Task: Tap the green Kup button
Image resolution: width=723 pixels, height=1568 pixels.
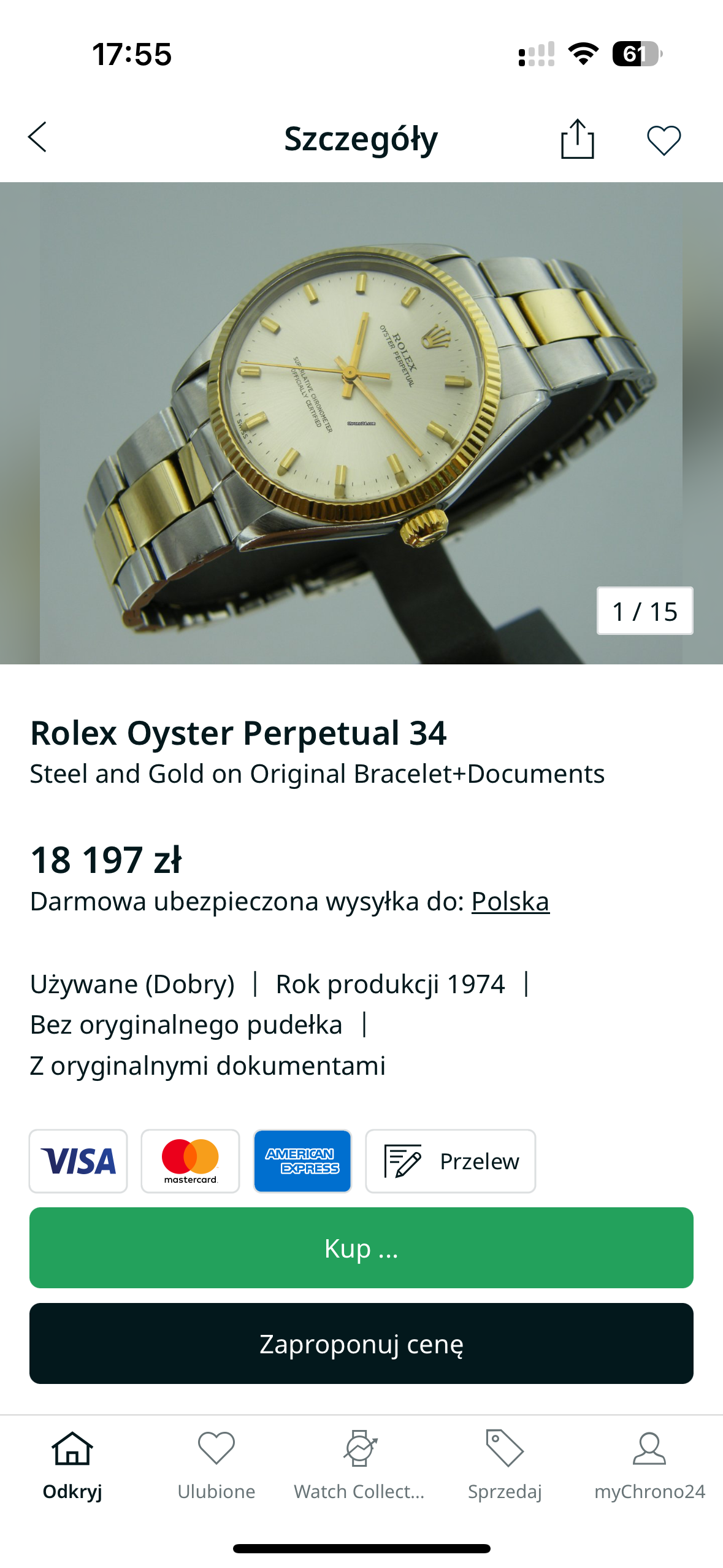Action: [361, 1248]
